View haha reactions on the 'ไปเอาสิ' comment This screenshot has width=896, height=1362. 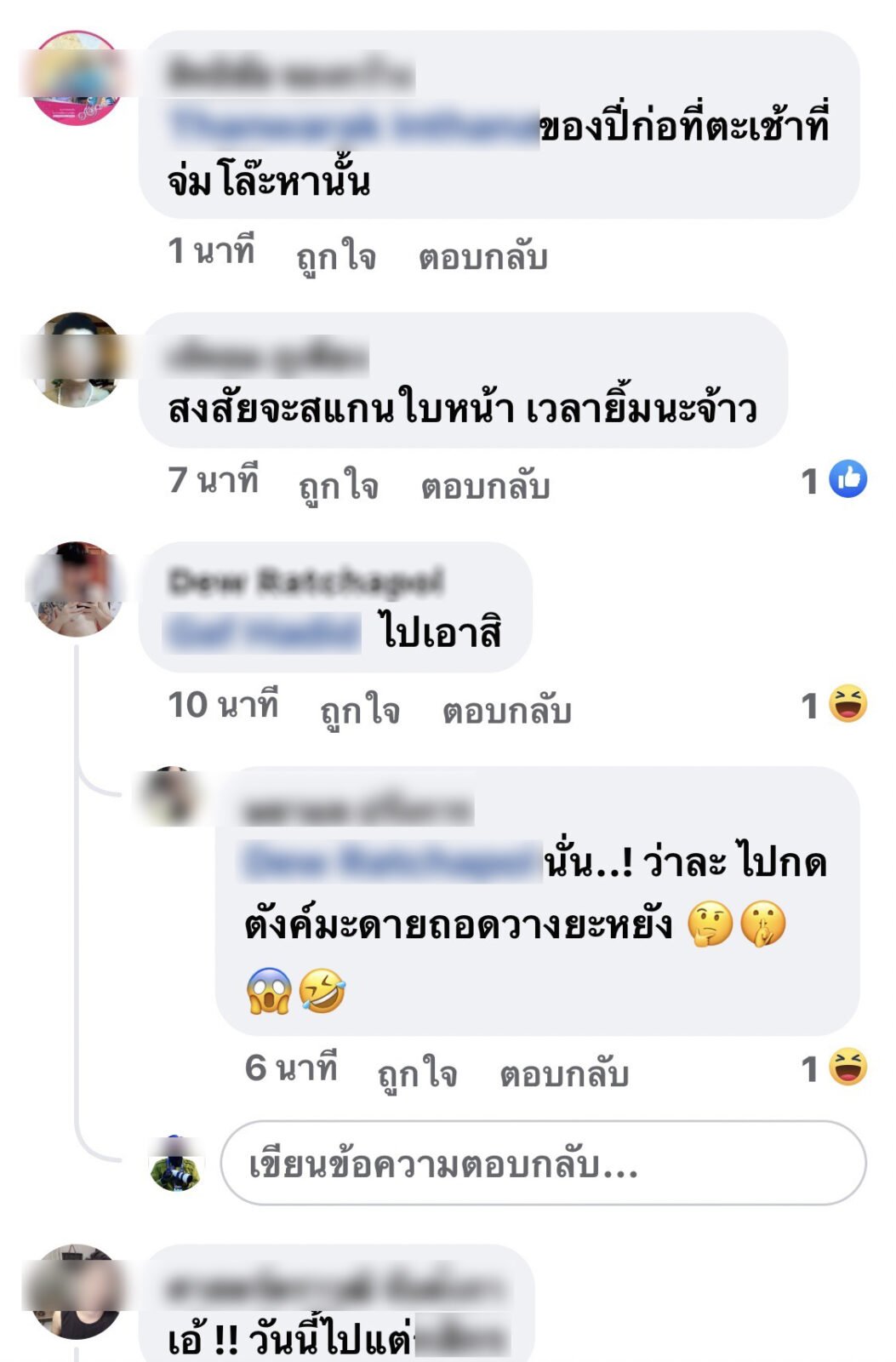click(835, 705)
